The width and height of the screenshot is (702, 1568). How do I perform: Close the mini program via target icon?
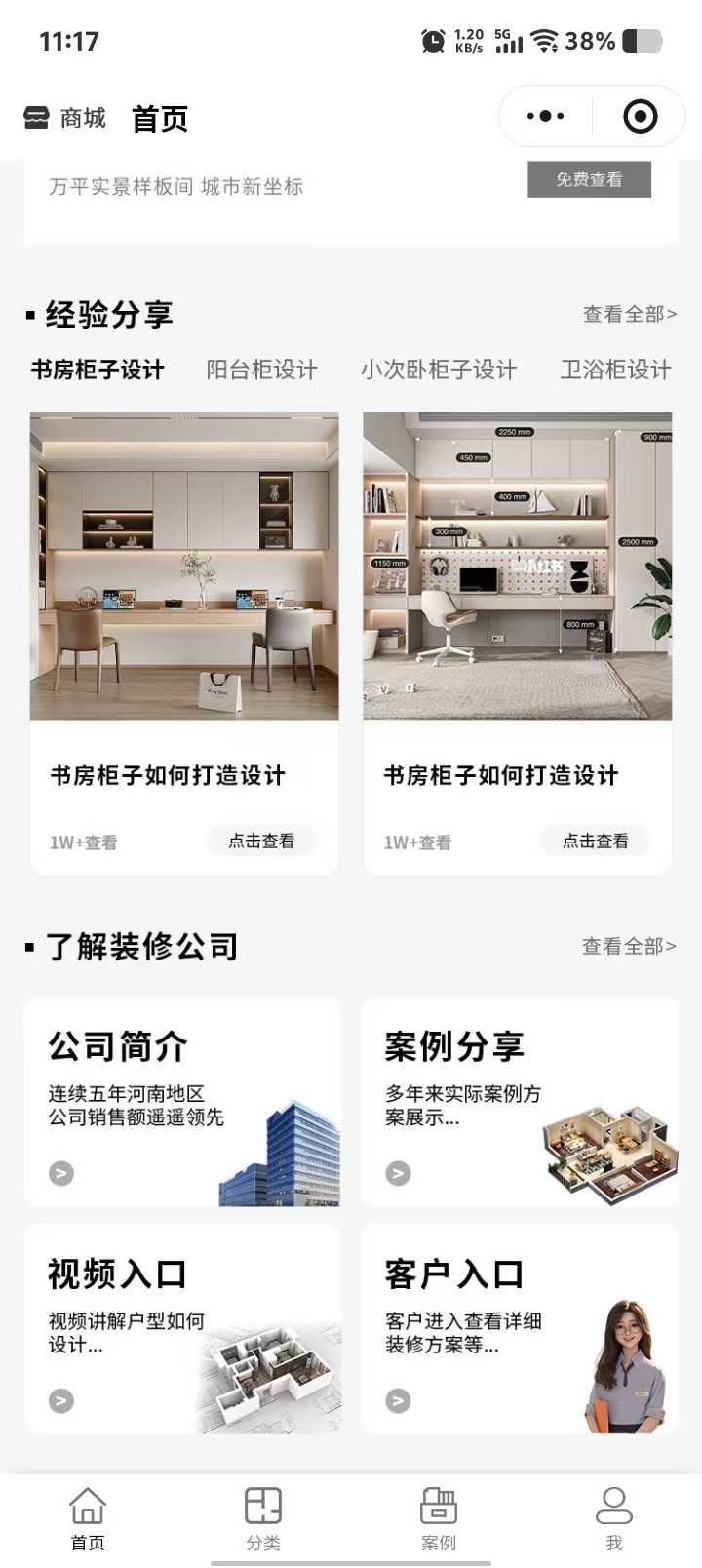640,117
